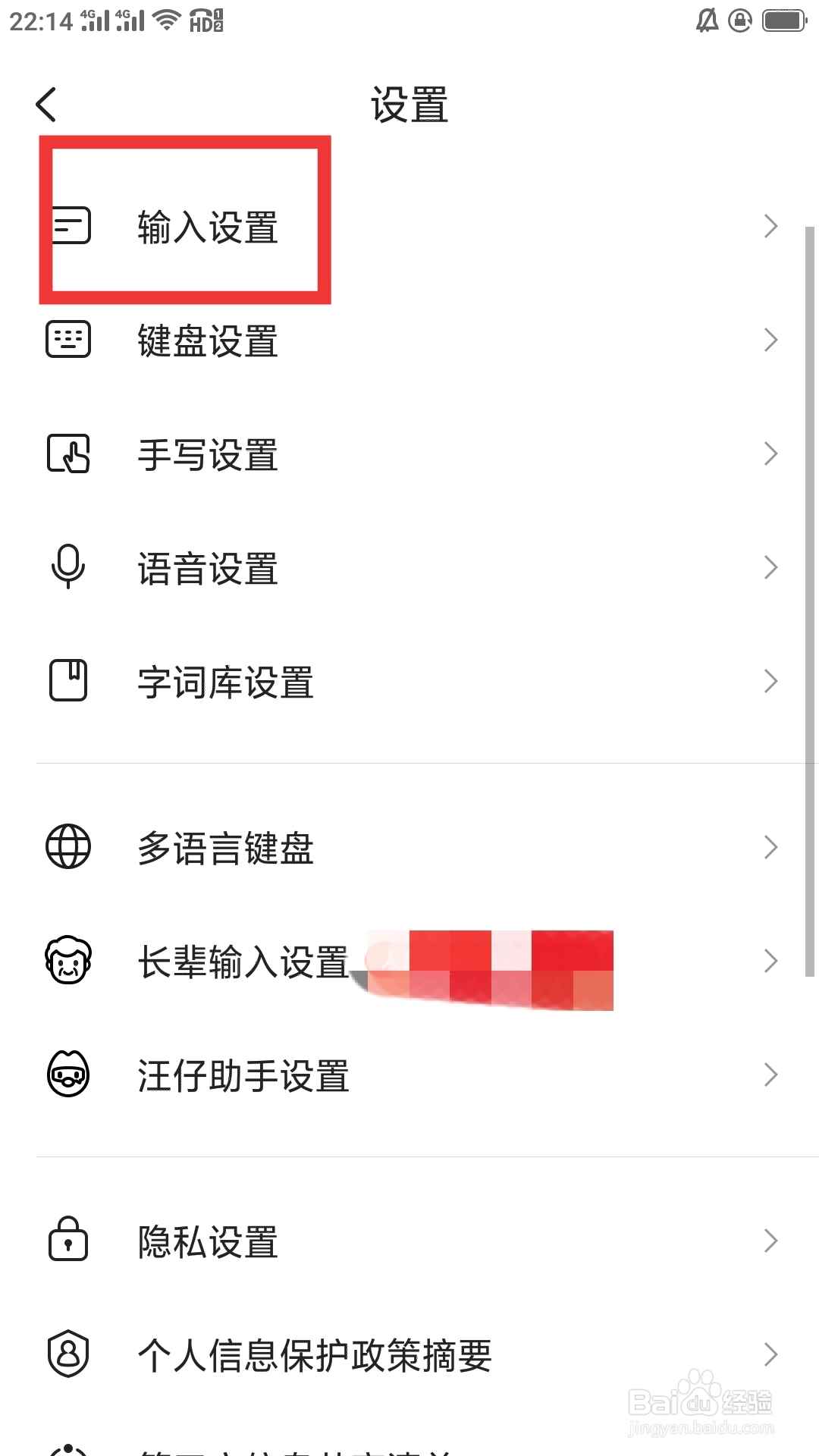
Task: Click the 语音设置 microphone icon
Action: [x=68, y=568]
